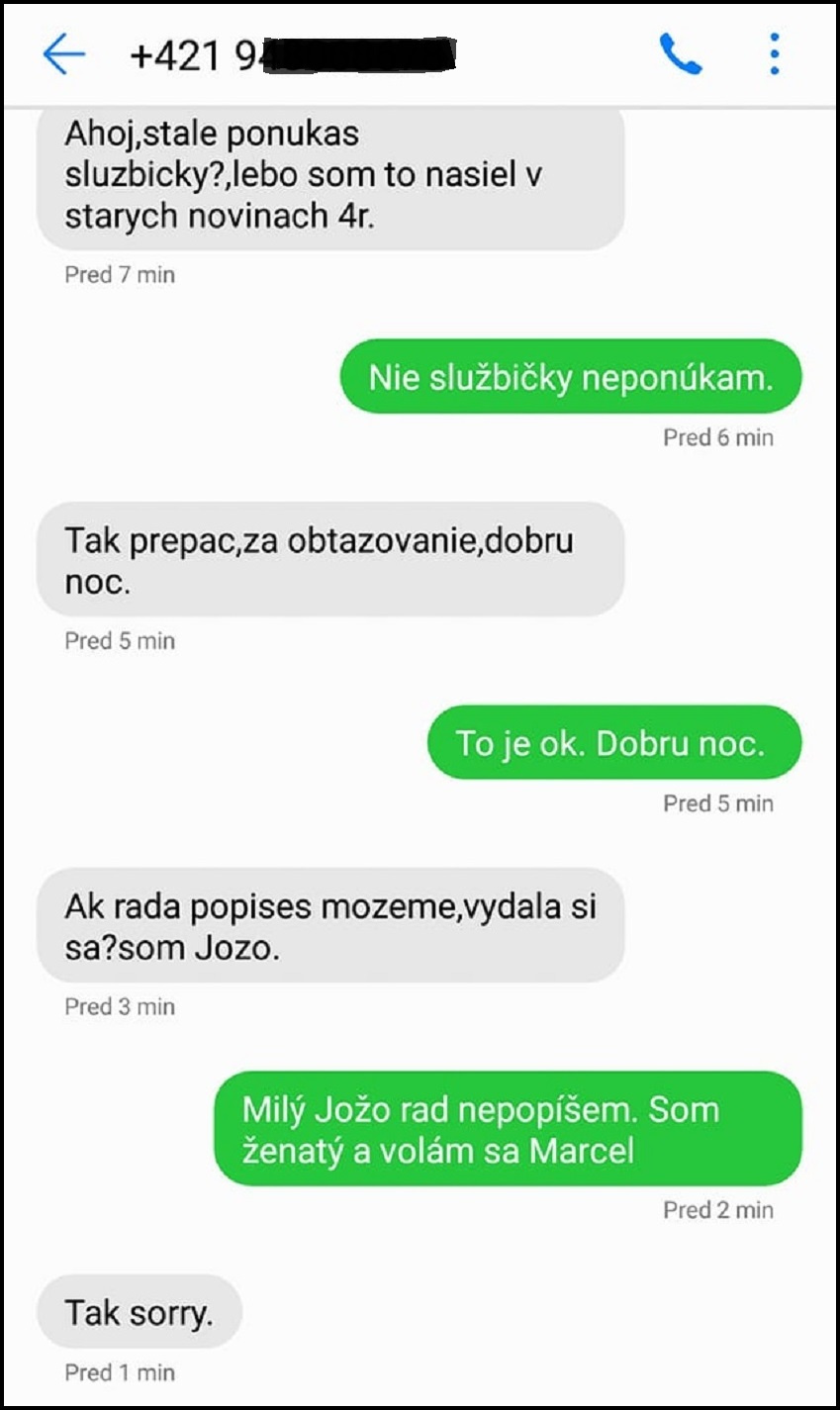The height and width of the screenshot is (1410, 840).
Task: Go back using the arrow icon
Action: coord(64,53)
